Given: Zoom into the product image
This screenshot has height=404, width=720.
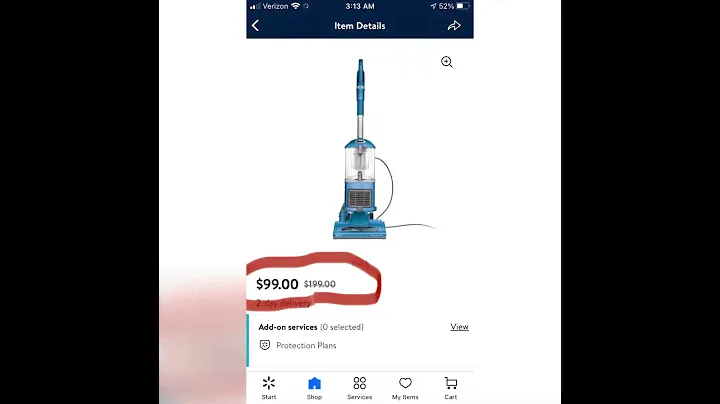Looking at the screenshot, I should coord(447,62).
